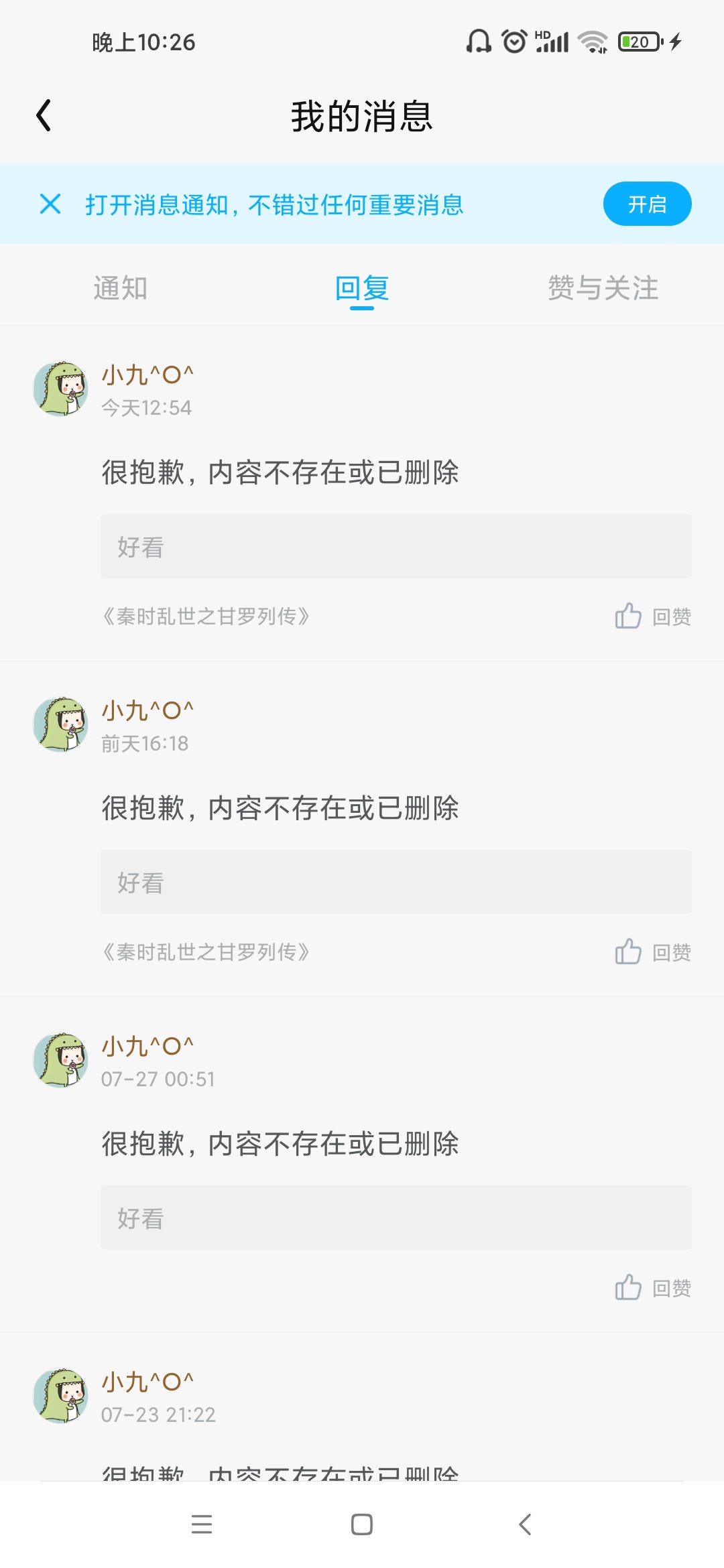
Task: Tap 开启 to enable message notifications
Action: pos(647,204)
